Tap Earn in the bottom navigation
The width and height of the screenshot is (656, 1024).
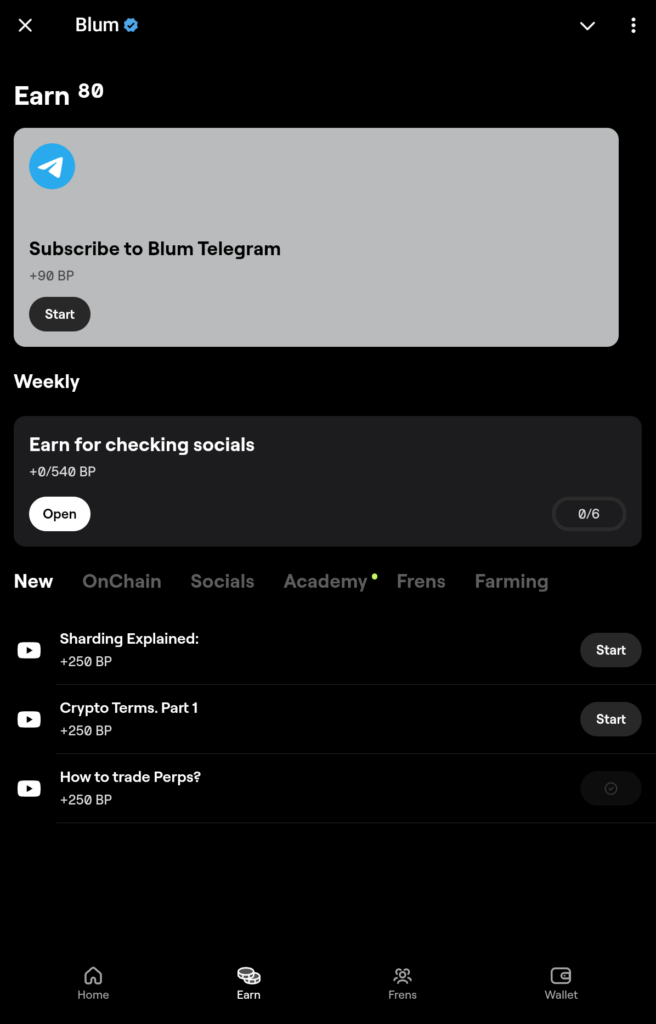[249, 982]
